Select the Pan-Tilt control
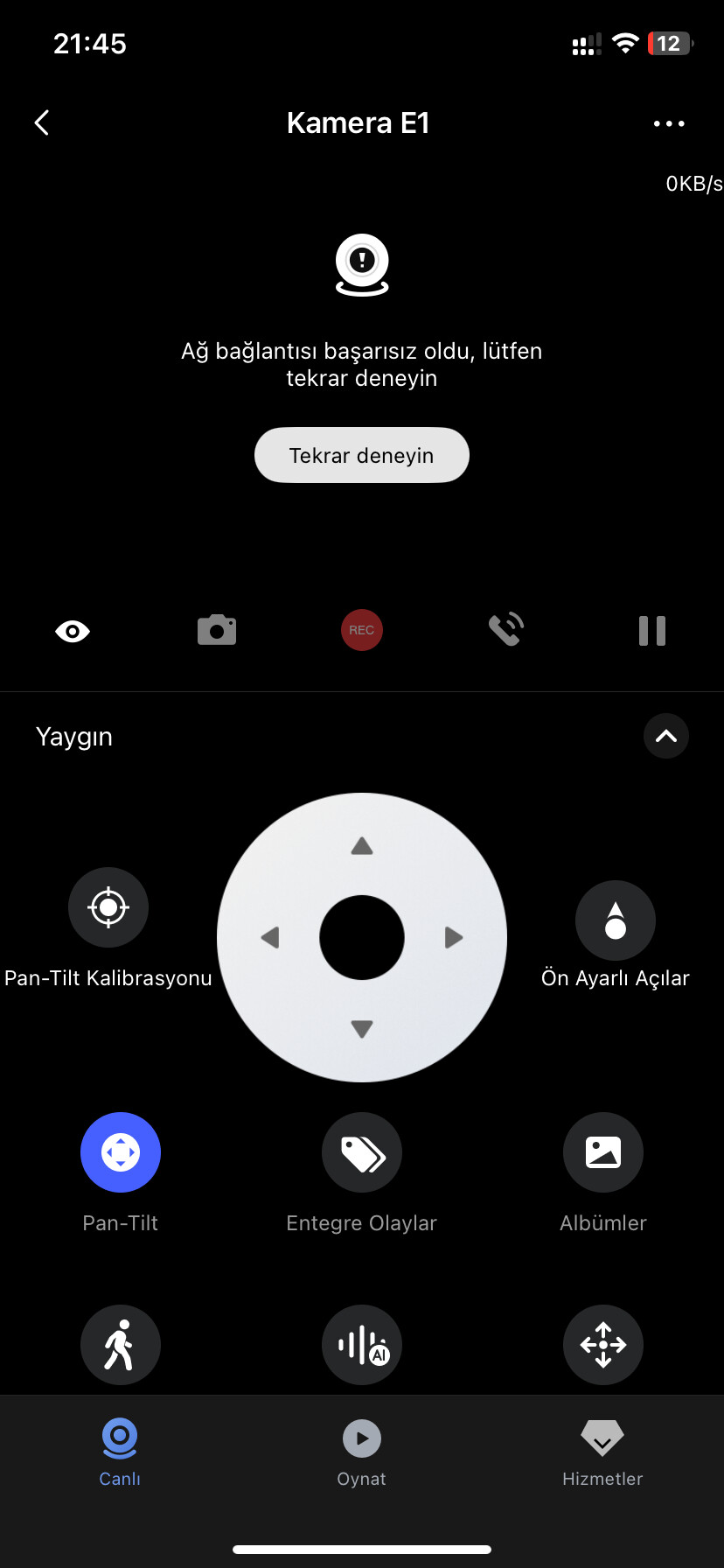Viewport: 724px width, 1568px height. click(x=121, y=1152)
